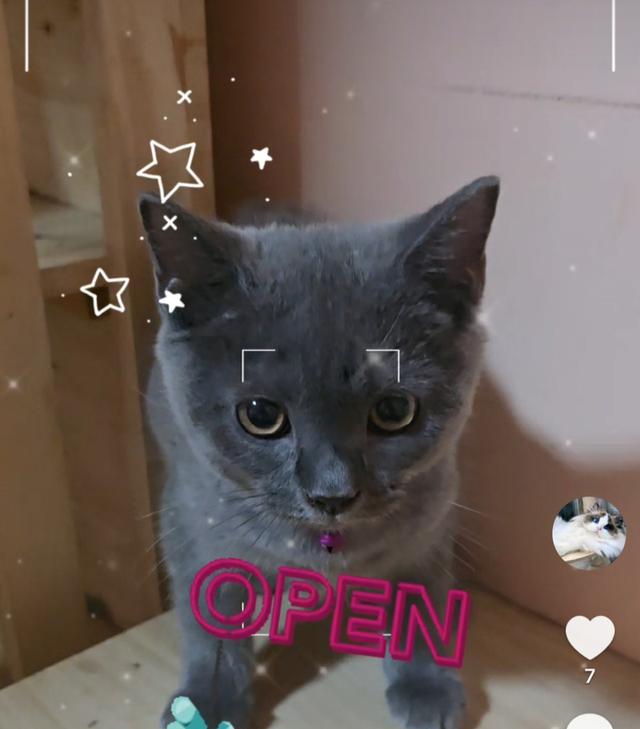
Task: Like this kitten video
Action: click(x=589, y=636)
